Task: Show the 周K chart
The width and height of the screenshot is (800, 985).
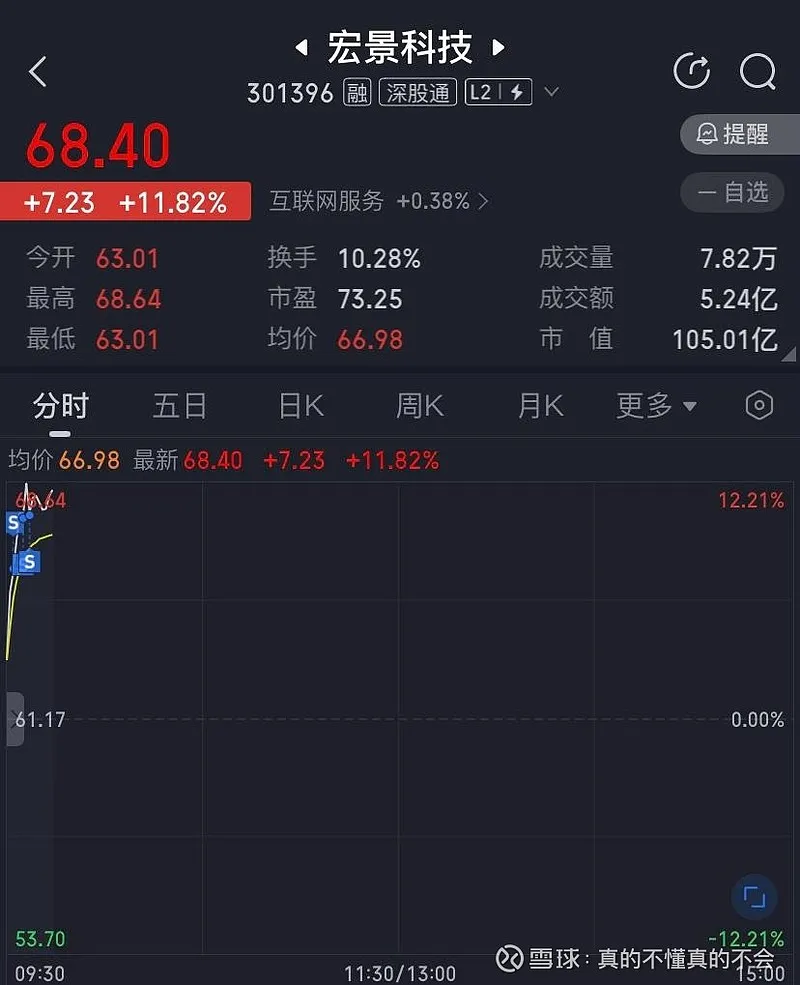Action: pos(420,406)
